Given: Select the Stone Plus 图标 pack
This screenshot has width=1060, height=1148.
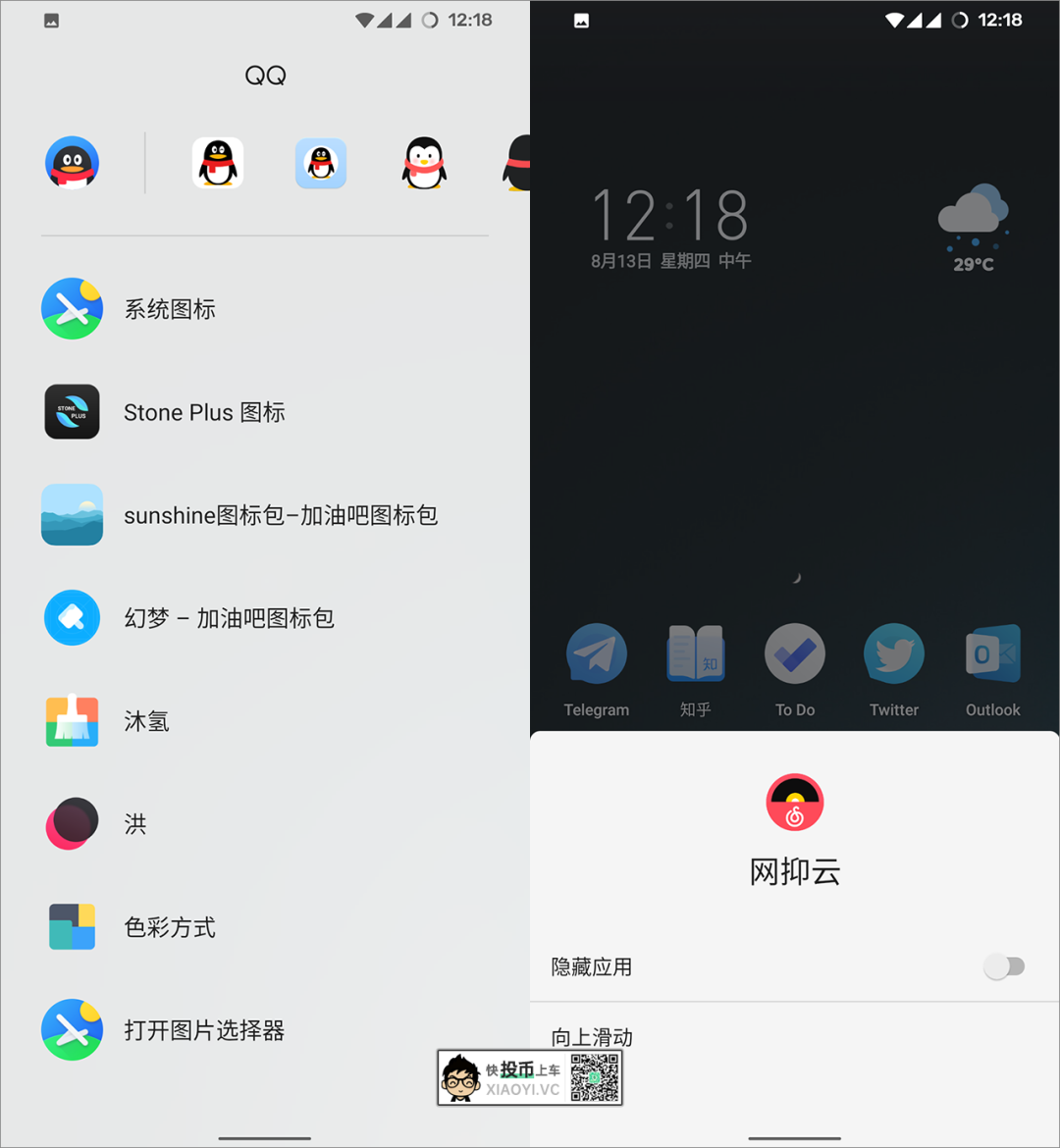Looking at the screenshot, I should coord(203,413).
